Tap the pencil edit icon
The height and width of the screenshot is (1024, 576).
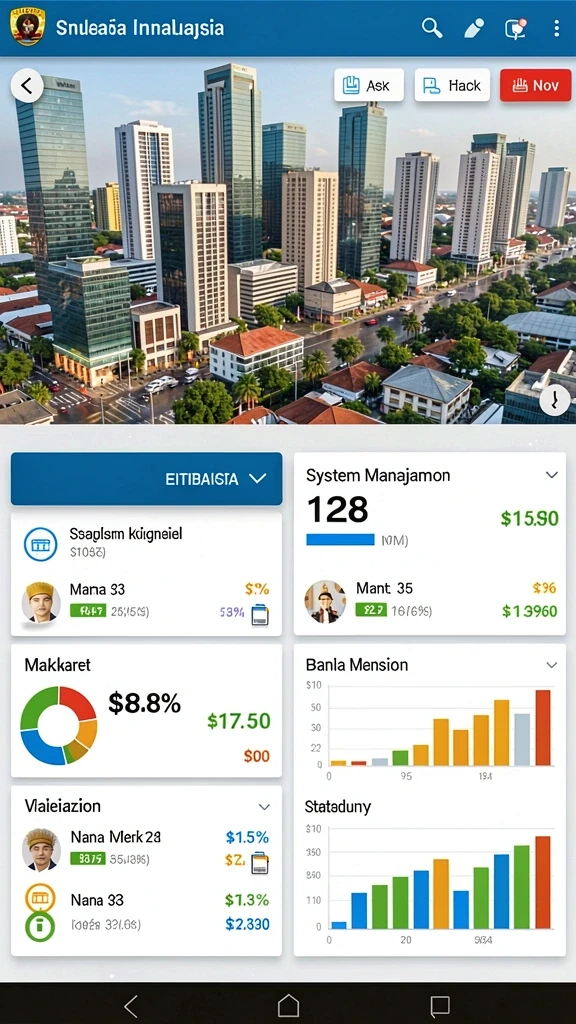tap(474, 28)
